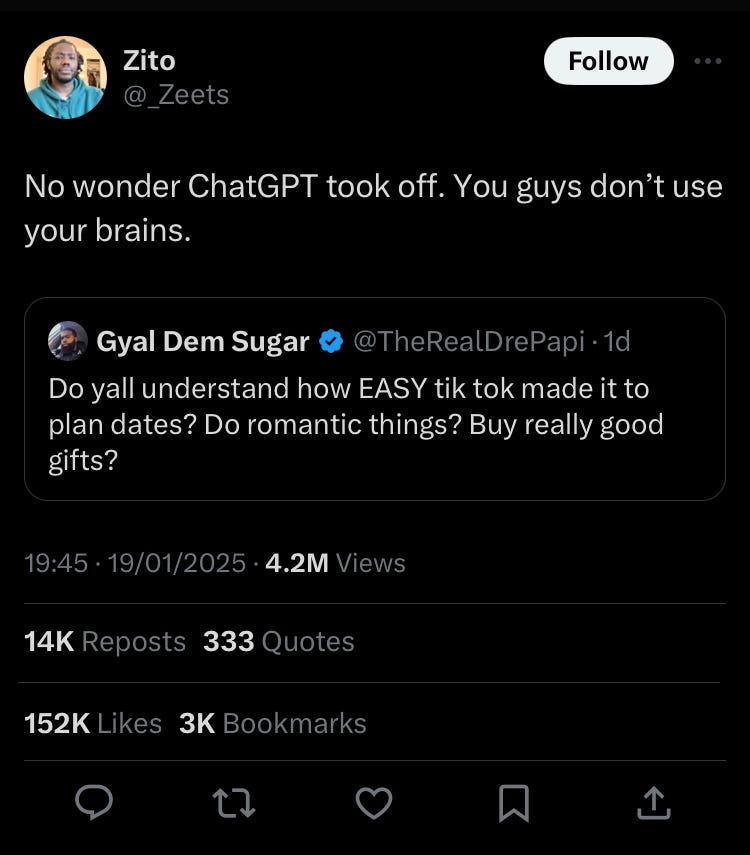The image size is (750, 855).
Task: Open Zito's profile picture
Action: click(x=65, y=78)
